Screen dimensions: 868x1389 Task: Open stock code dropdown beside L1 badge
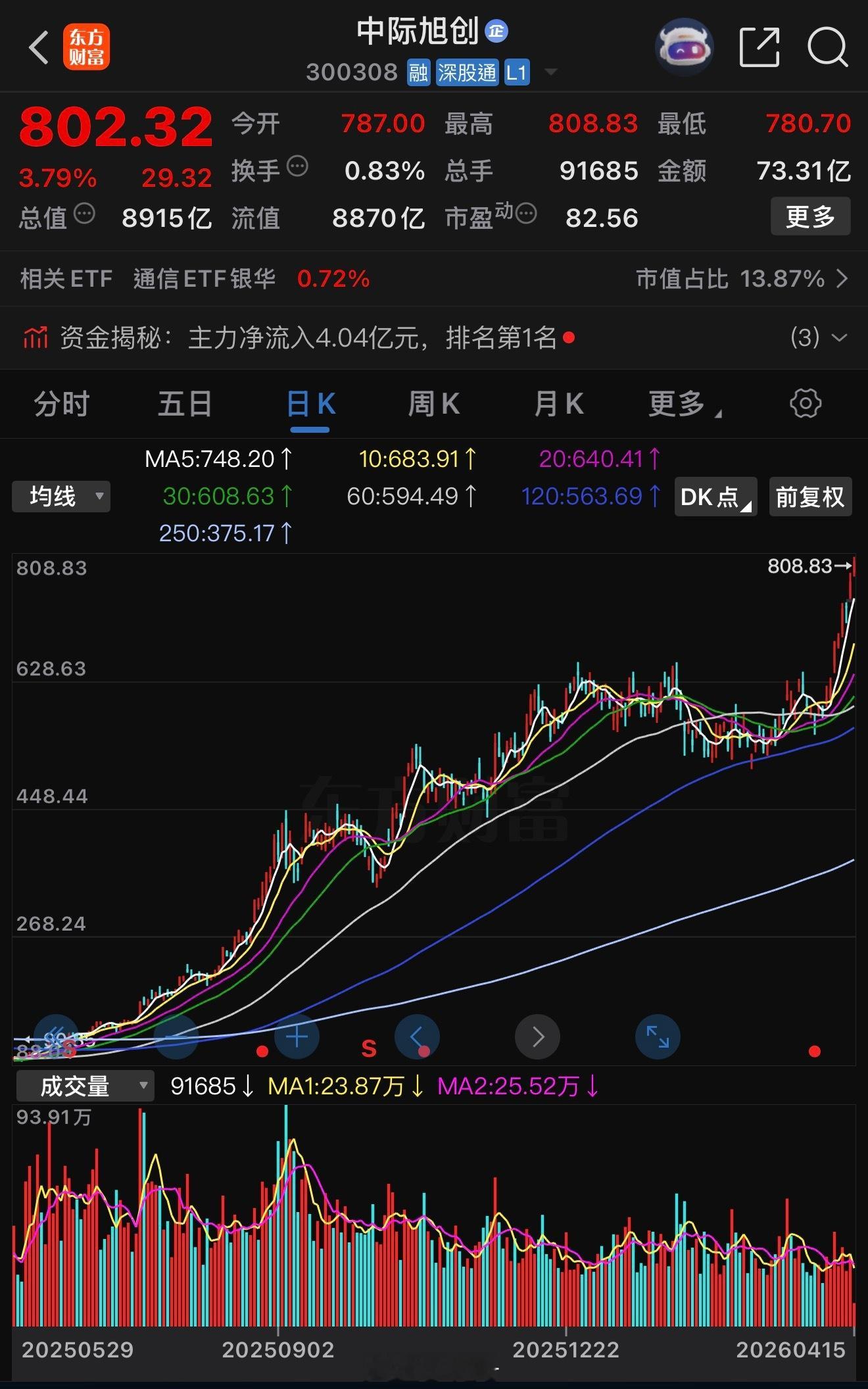[551, 71]
